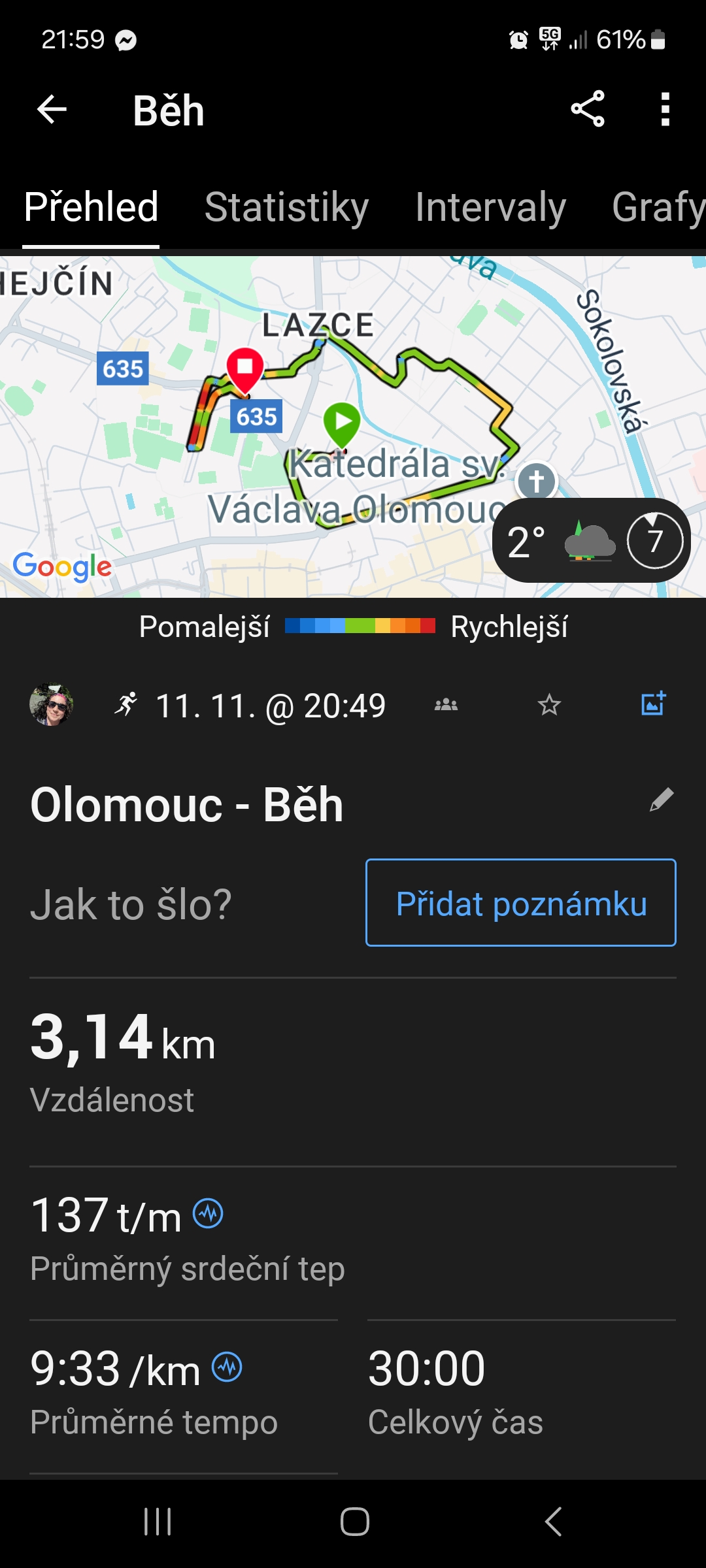The height and width of the screenshot is (1568, 706).
Task: Select the Přehled tab
Action: click(91, 208)
